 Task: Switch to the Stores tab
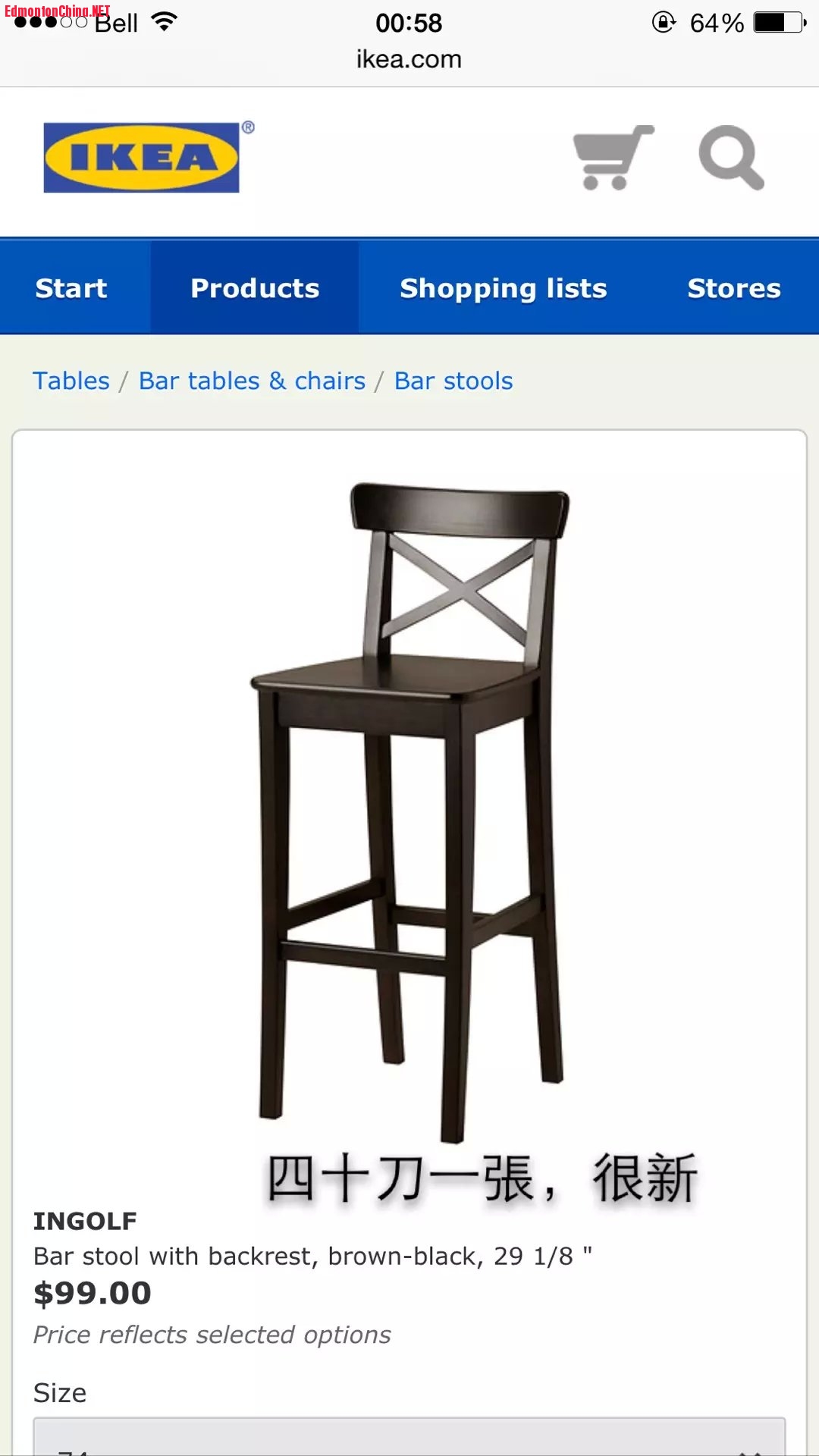(733, 288)
